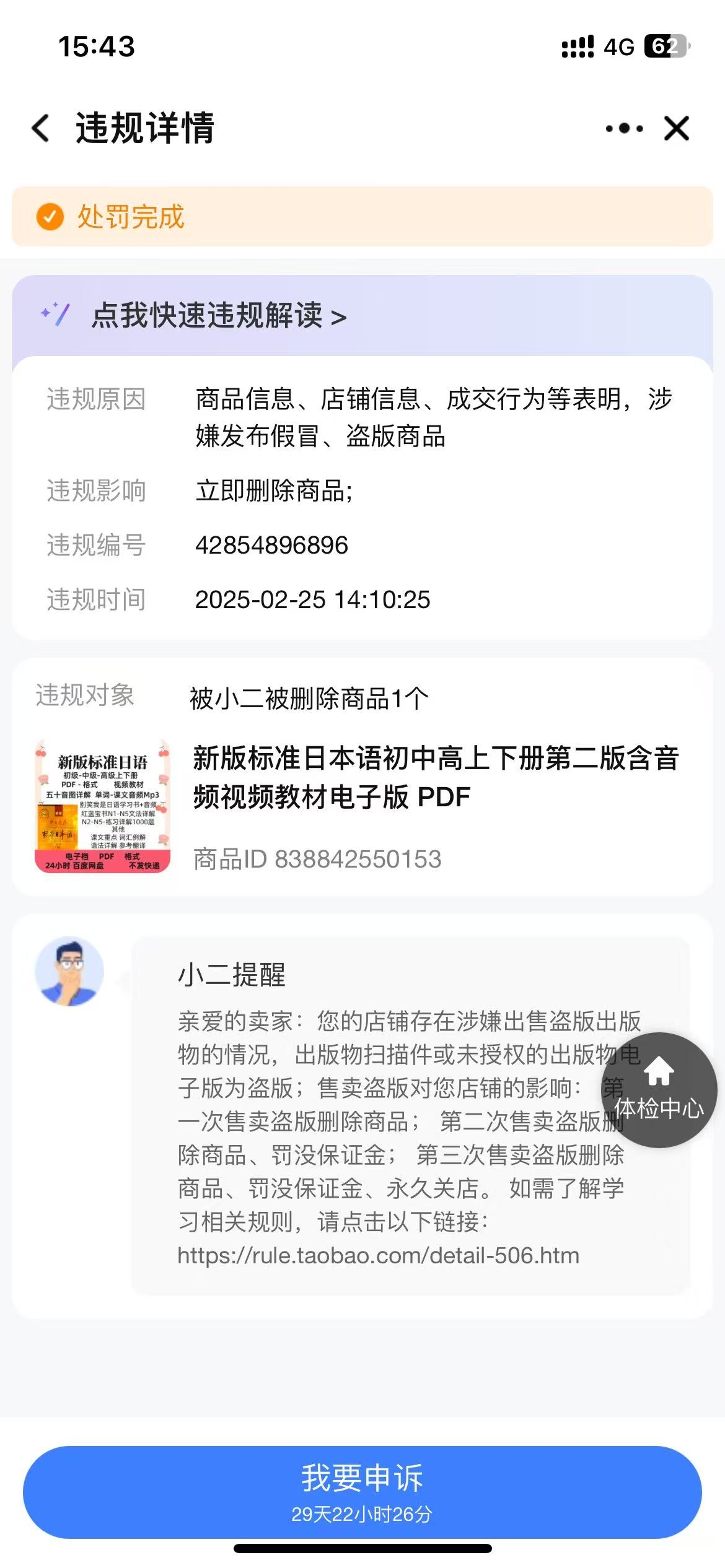Image resolution: width=725 pixels, height=1568 pixels.
Task: Close the page with the X icon
Action: point(675,129)
